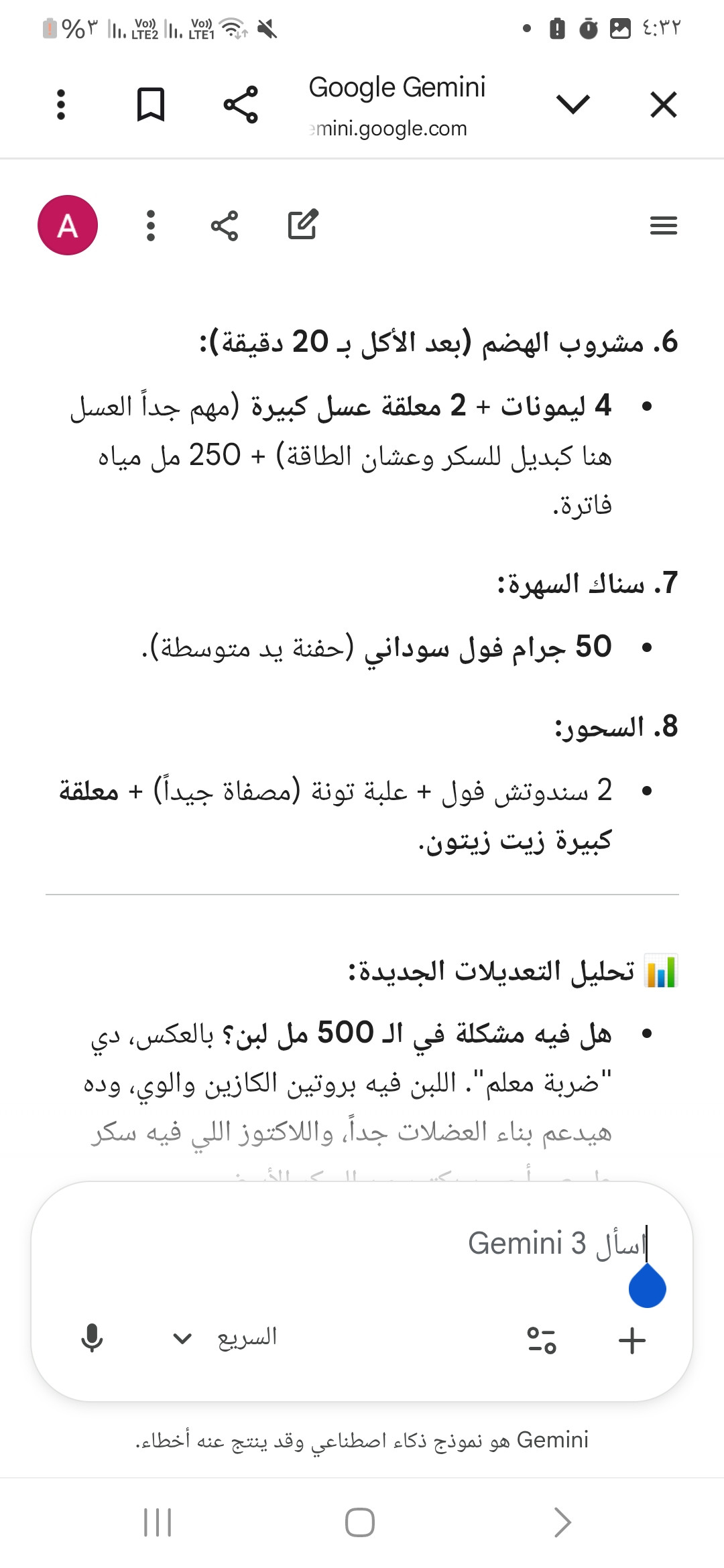Open the account avatar A
Screen dimensions: 724x1568
click(68, 225)
